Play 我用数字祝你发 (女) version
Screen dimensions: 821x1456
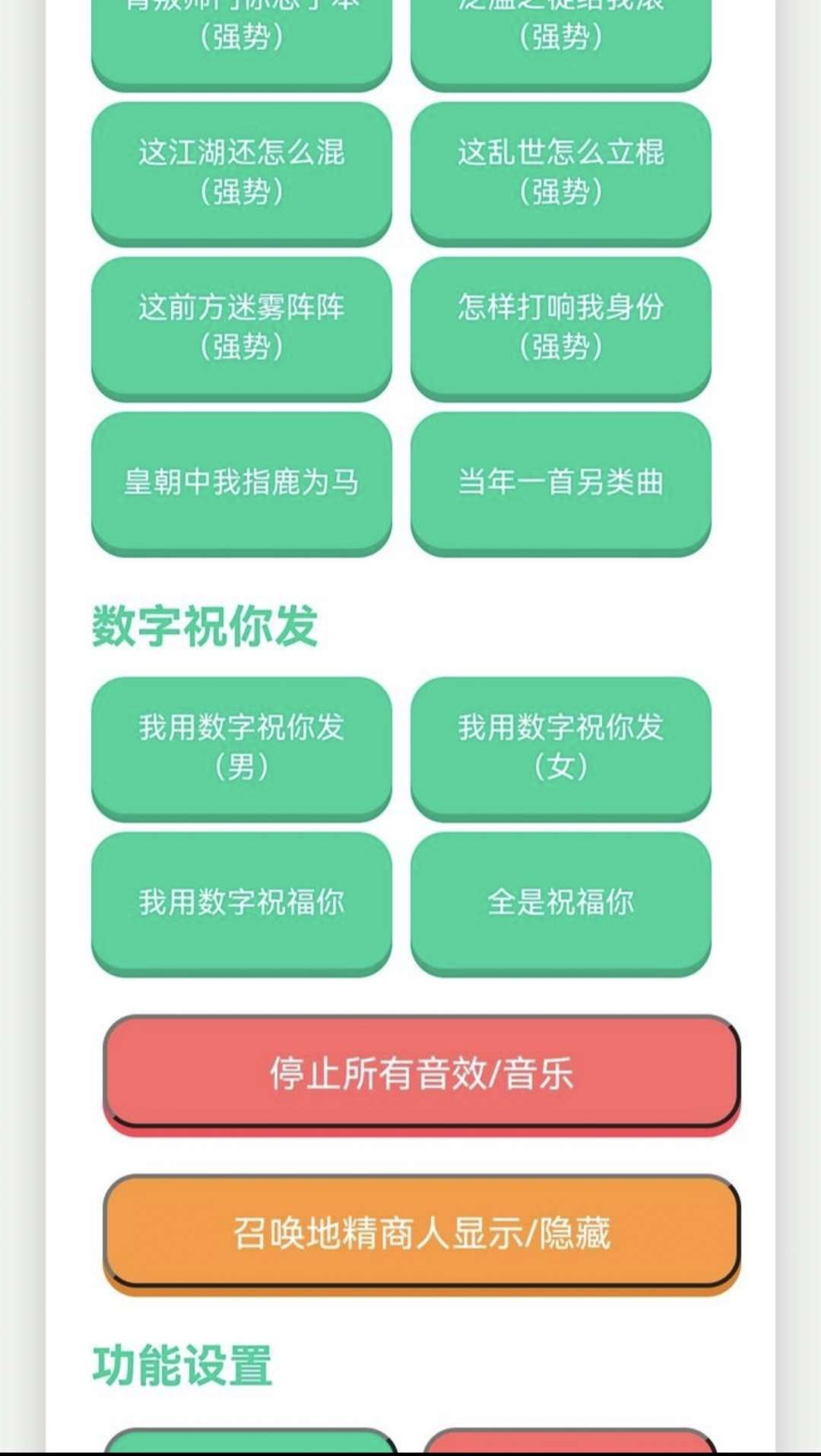point(560,746)
